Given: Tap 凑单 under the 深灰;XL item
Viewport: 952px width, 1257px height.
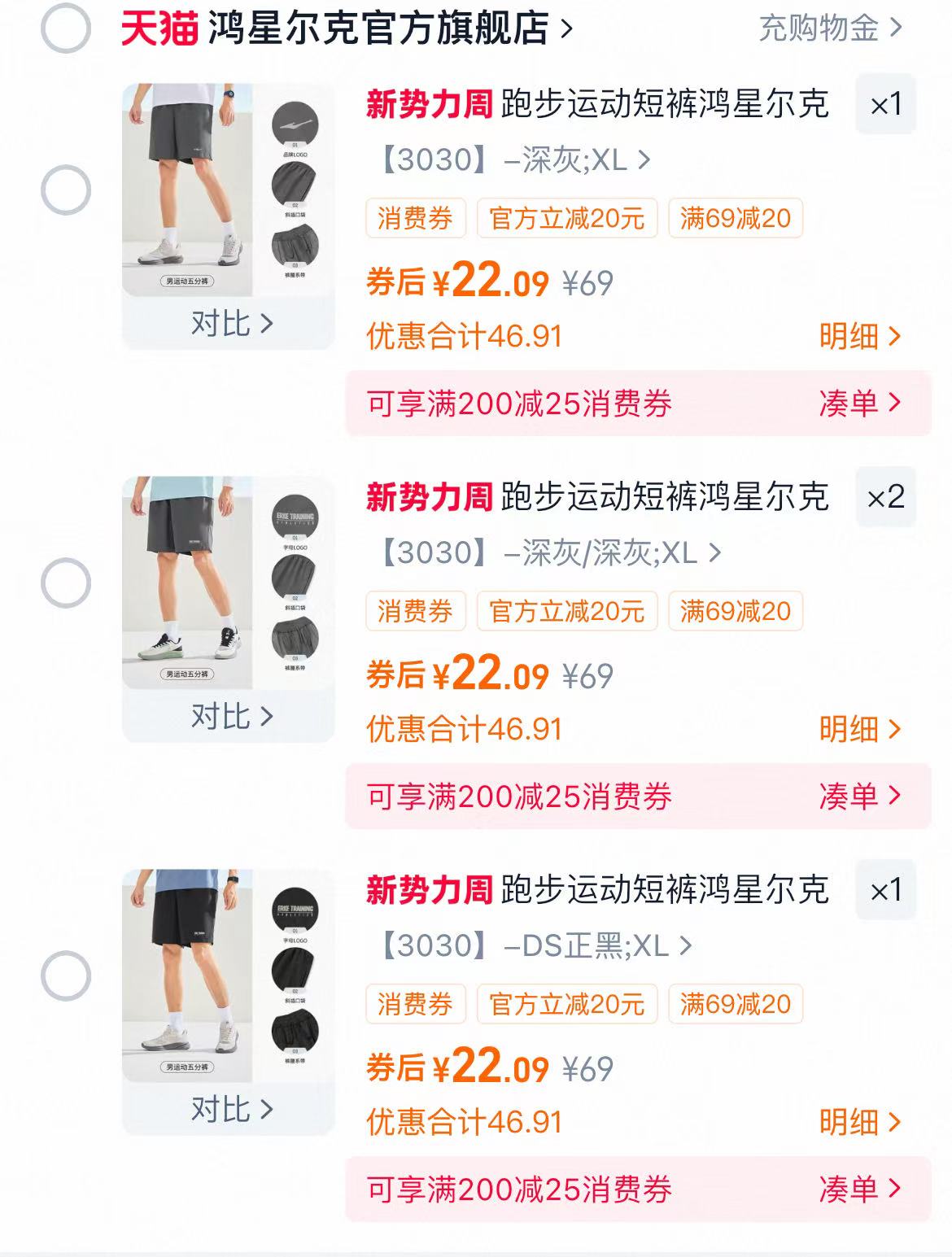Looking at the screenshot, I should pos(859,403).
